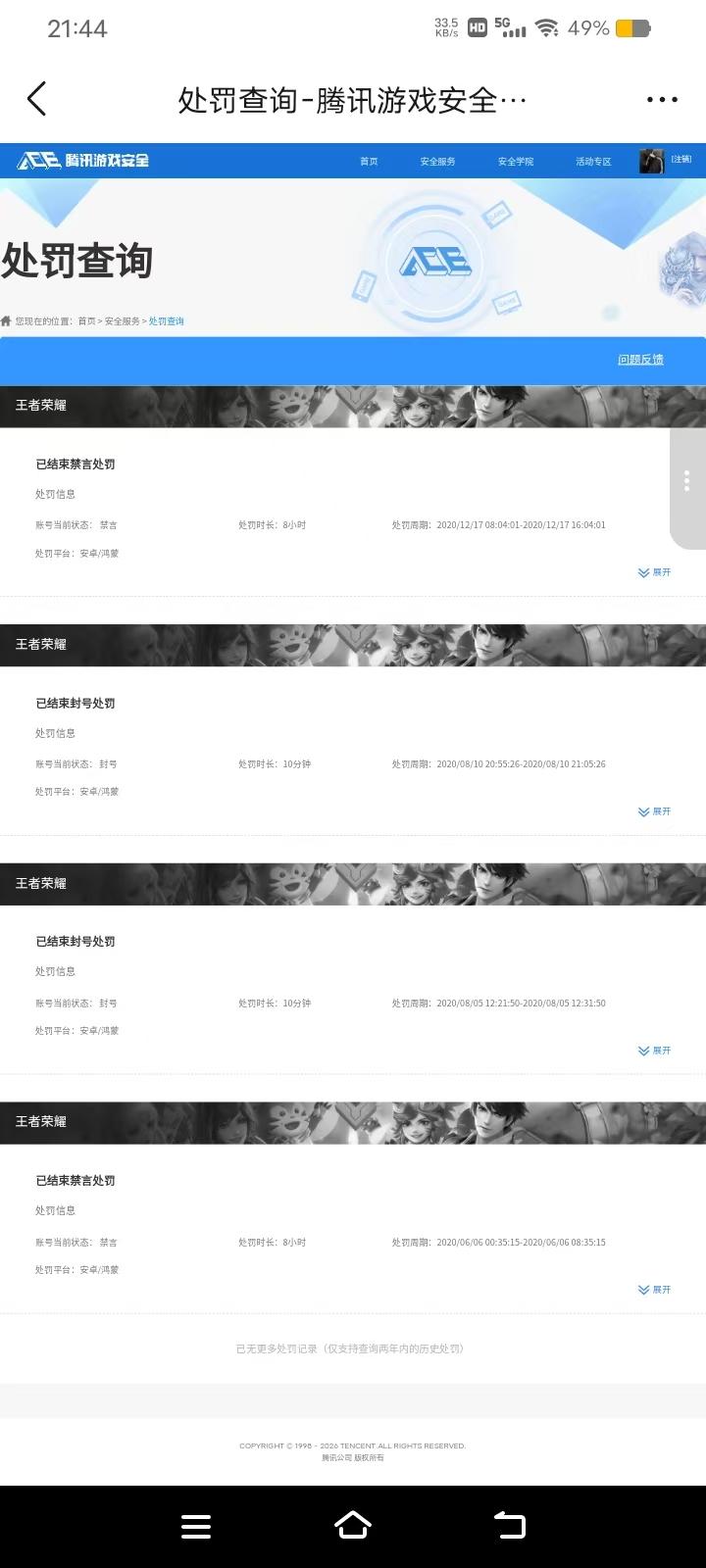Expand the 2020/08/05 ban penalty record
This screenshot has height=1568, width=706.
654,1051
